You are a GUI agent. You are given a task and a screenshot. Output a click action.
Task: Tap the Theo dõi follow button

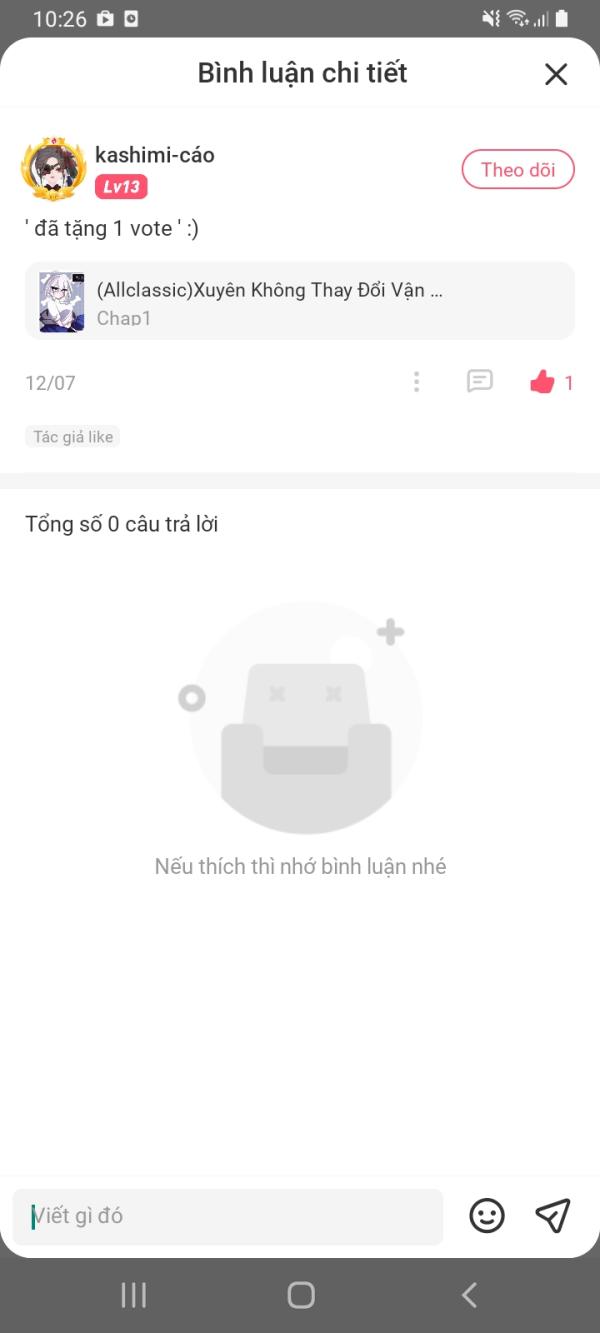click(518, 170)
